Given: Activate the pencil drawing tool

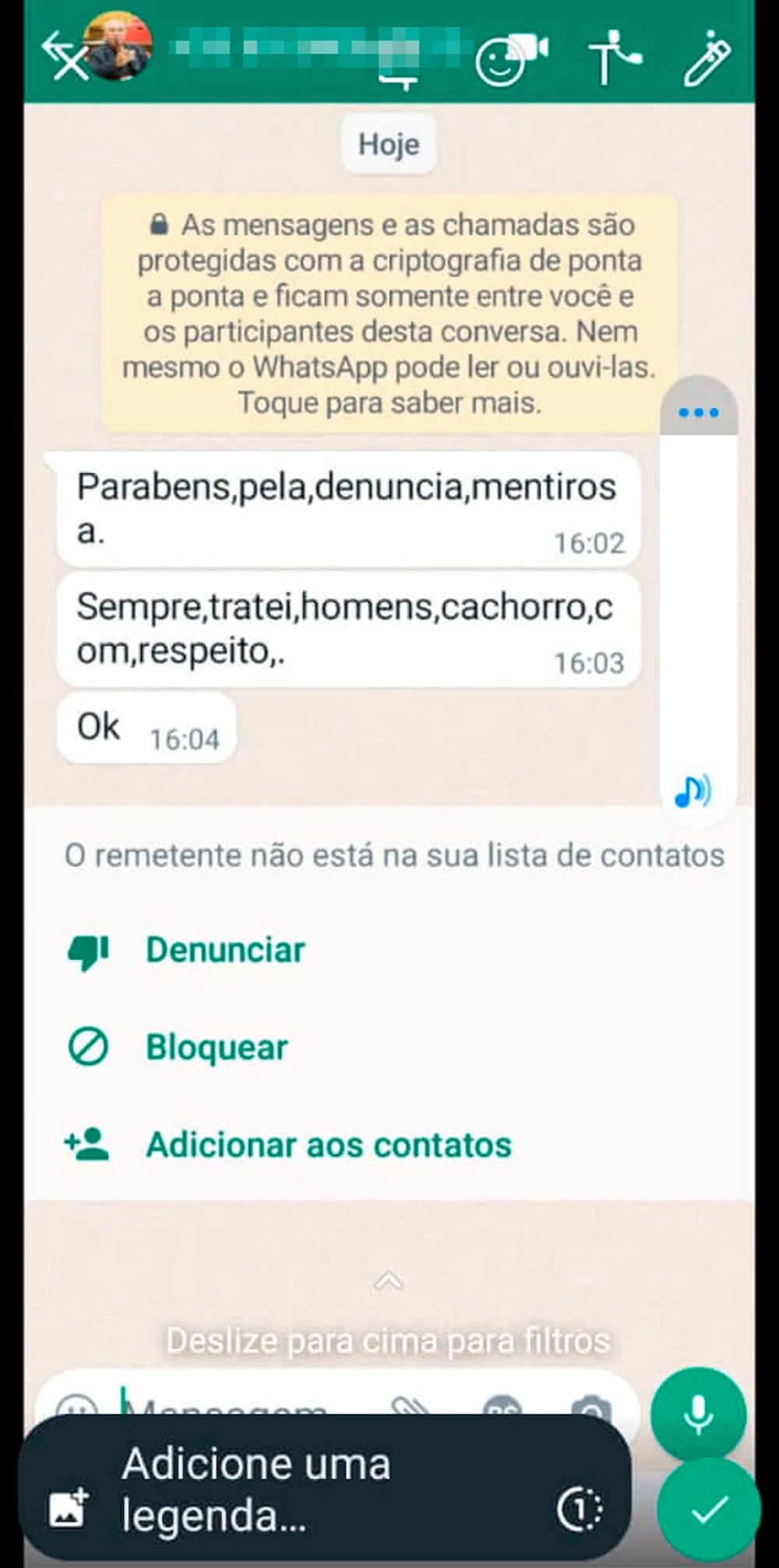Looking at the screenshot, I should 707,58.
